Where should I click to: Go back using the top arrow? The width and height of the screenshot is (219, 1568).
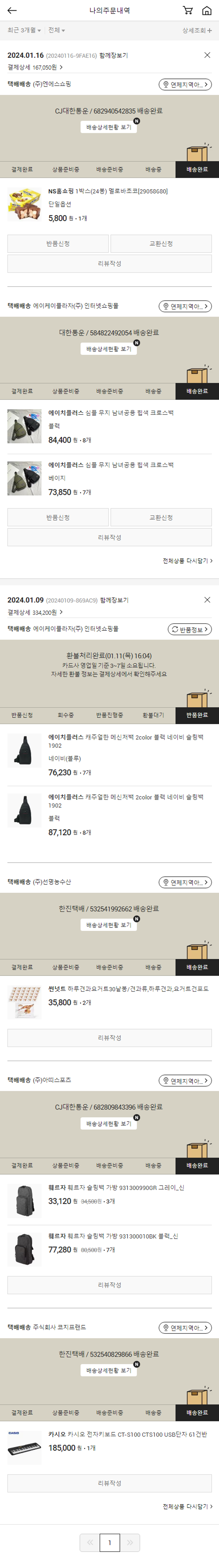pos(12,10)
